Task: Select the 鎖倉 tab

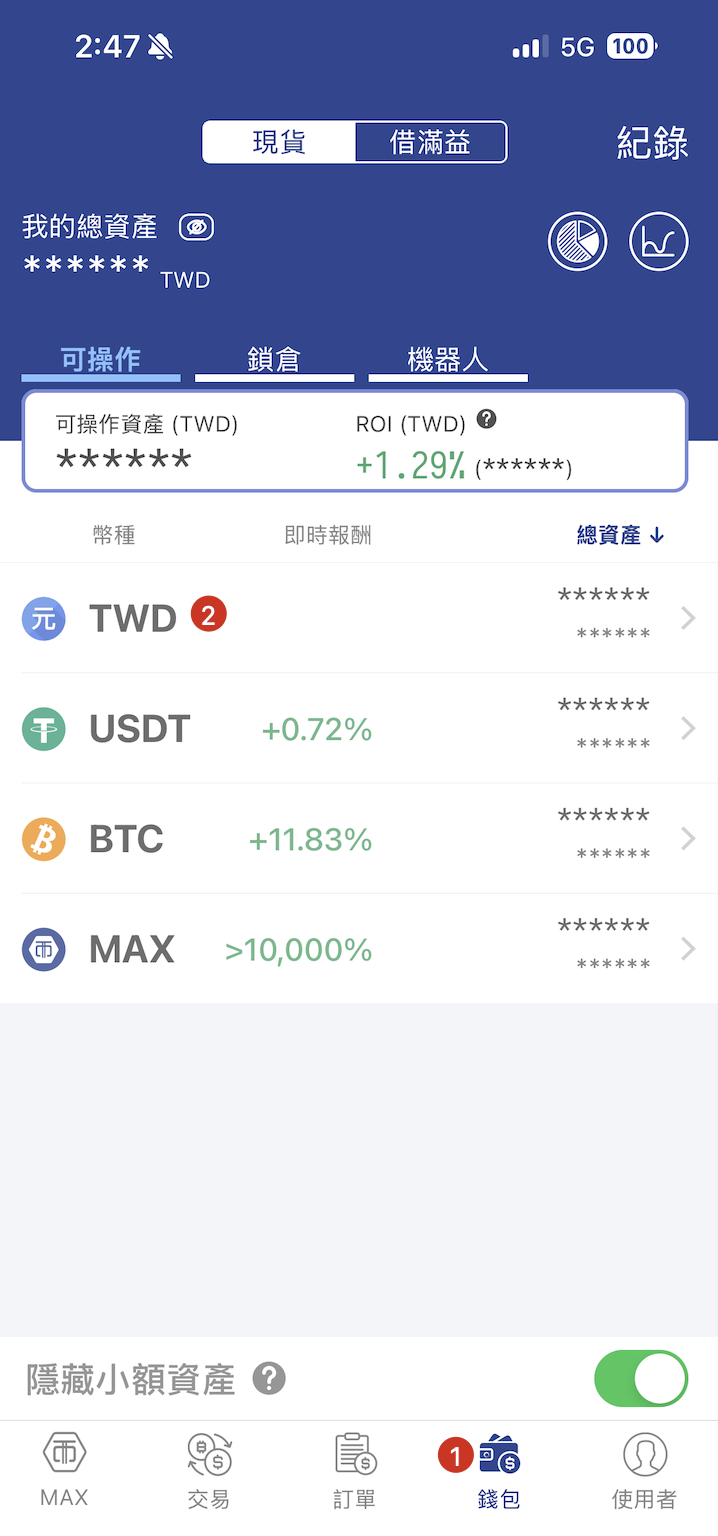Action: pos(274,360)
